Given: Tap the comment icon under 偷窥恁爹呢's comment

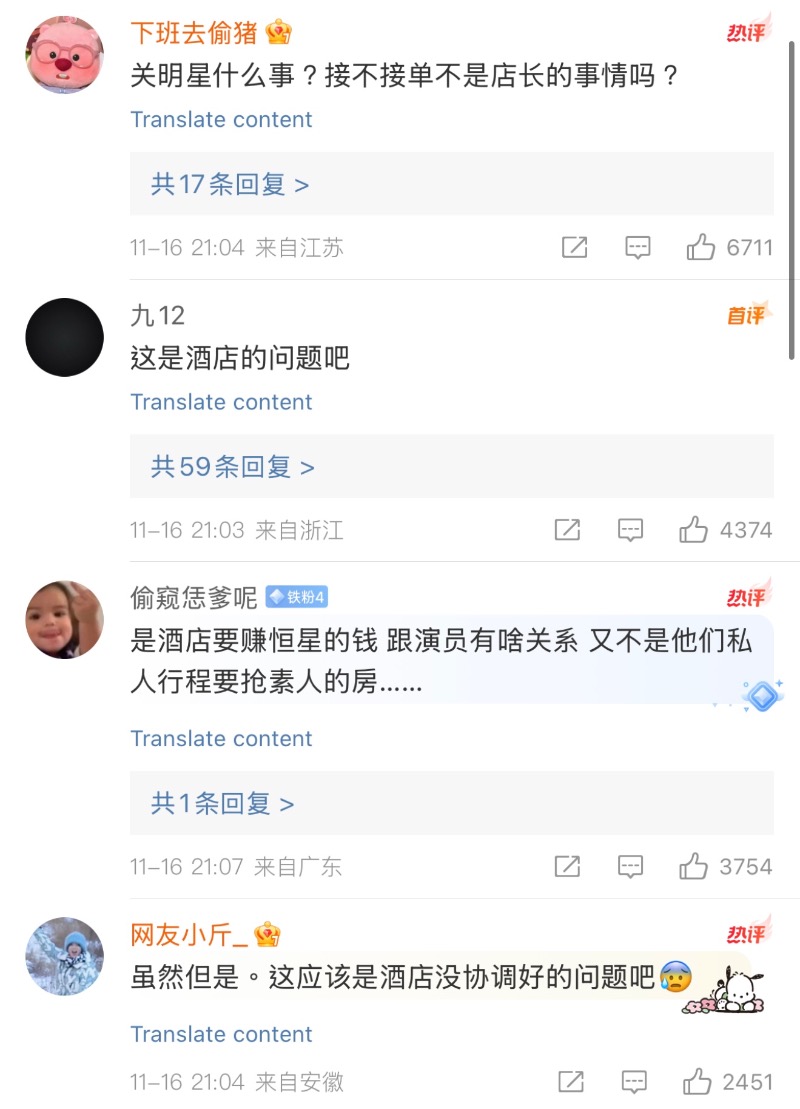Looking at the screenshot, I should 630,866.
